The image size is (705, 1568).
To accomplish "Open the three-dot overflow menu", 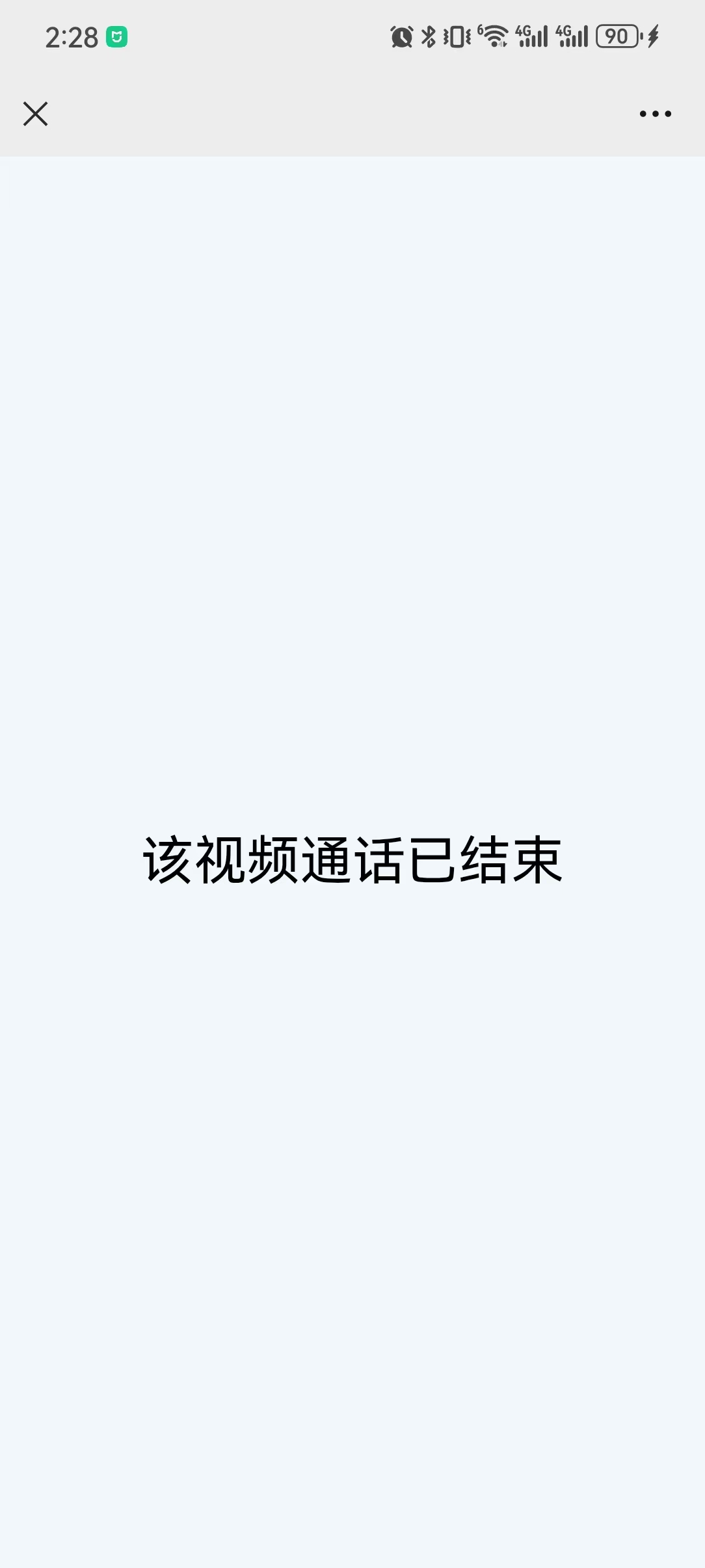I will click(655, 114).
